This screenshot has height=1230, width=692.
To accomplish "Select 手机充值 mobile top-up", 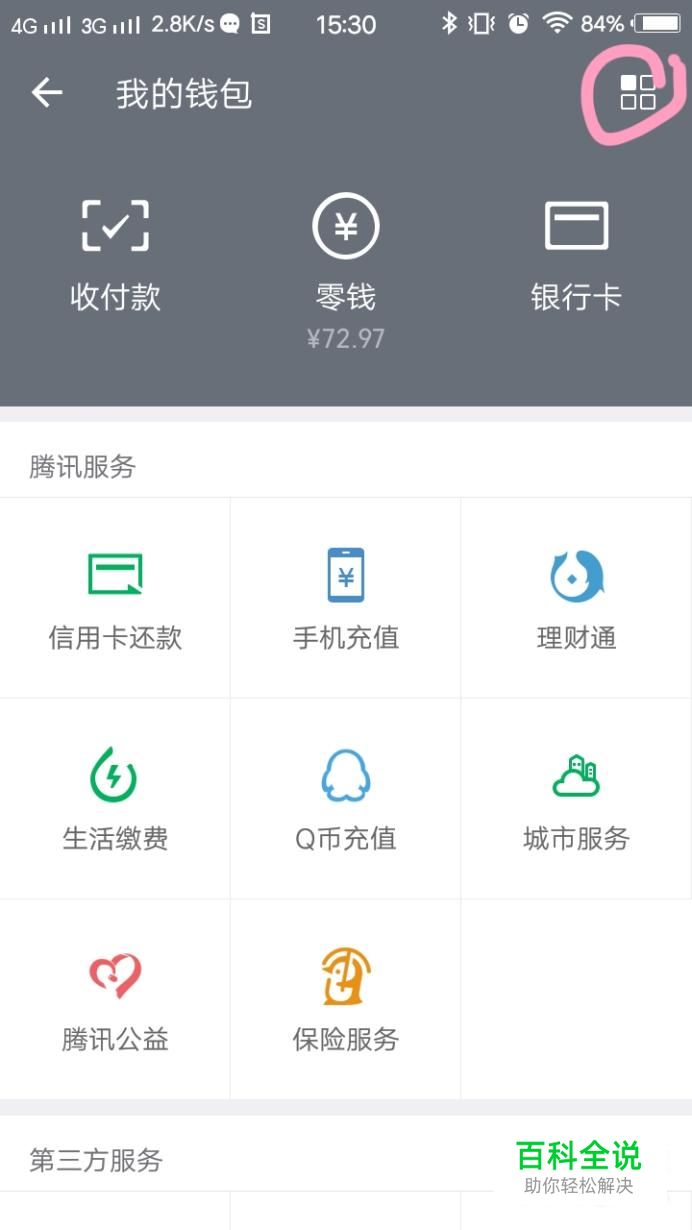I will [345, 598].
